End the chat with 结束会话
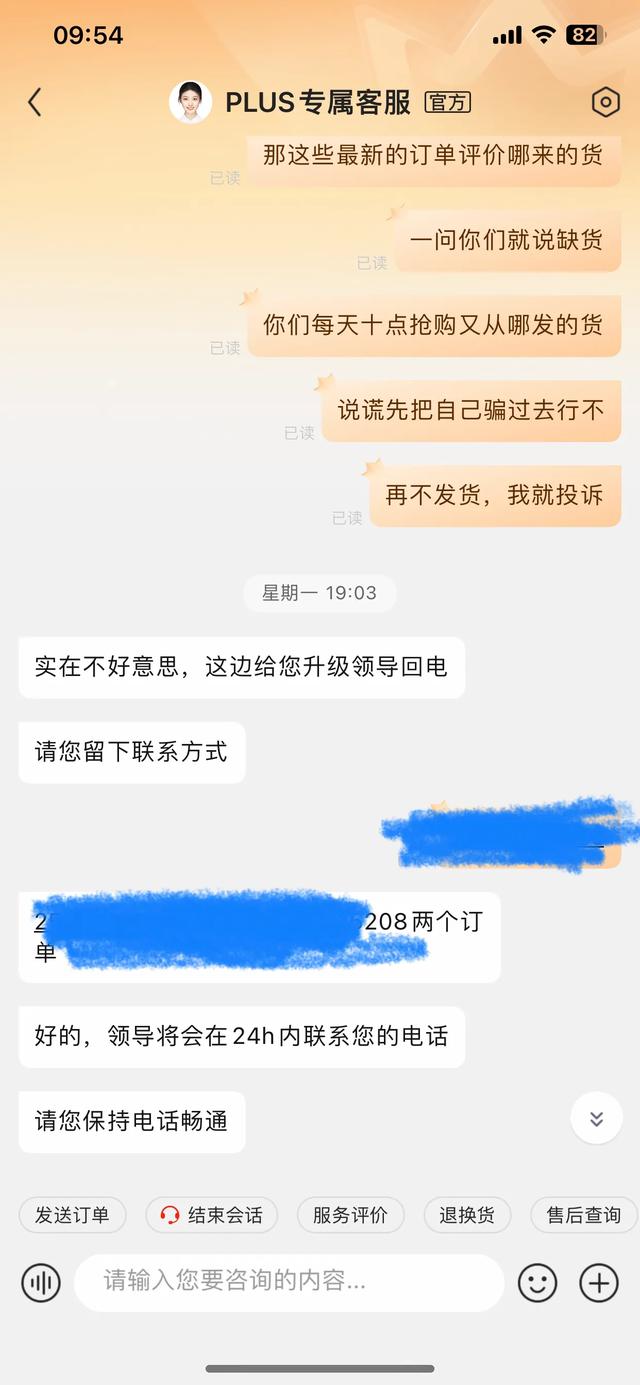 211,1215
